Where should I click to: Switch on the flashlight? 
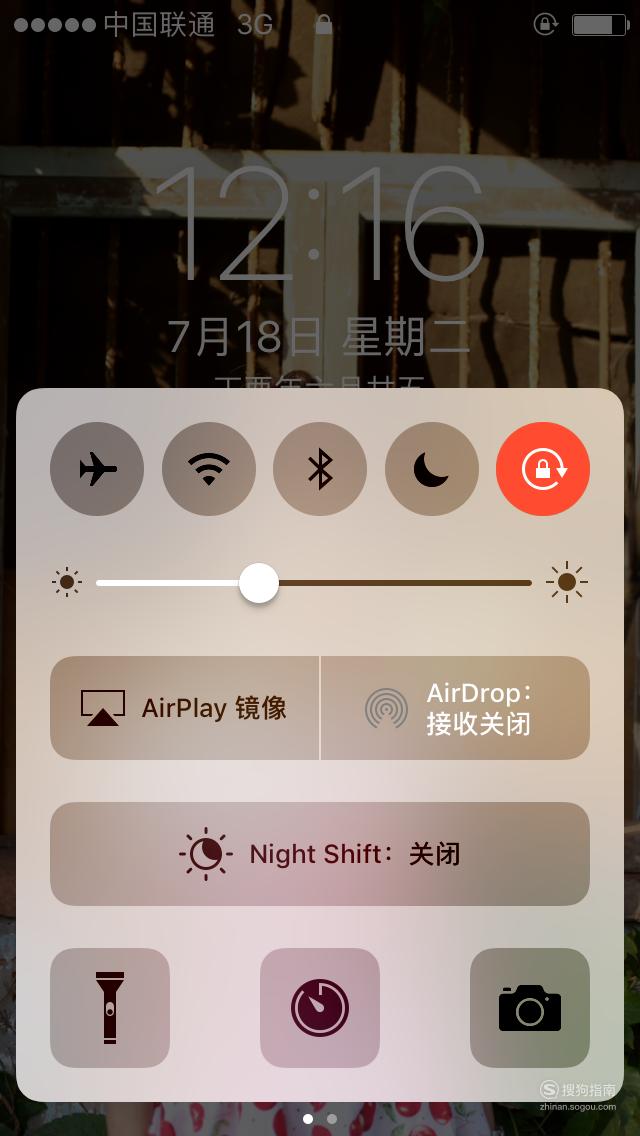[x=109, y=1008]
